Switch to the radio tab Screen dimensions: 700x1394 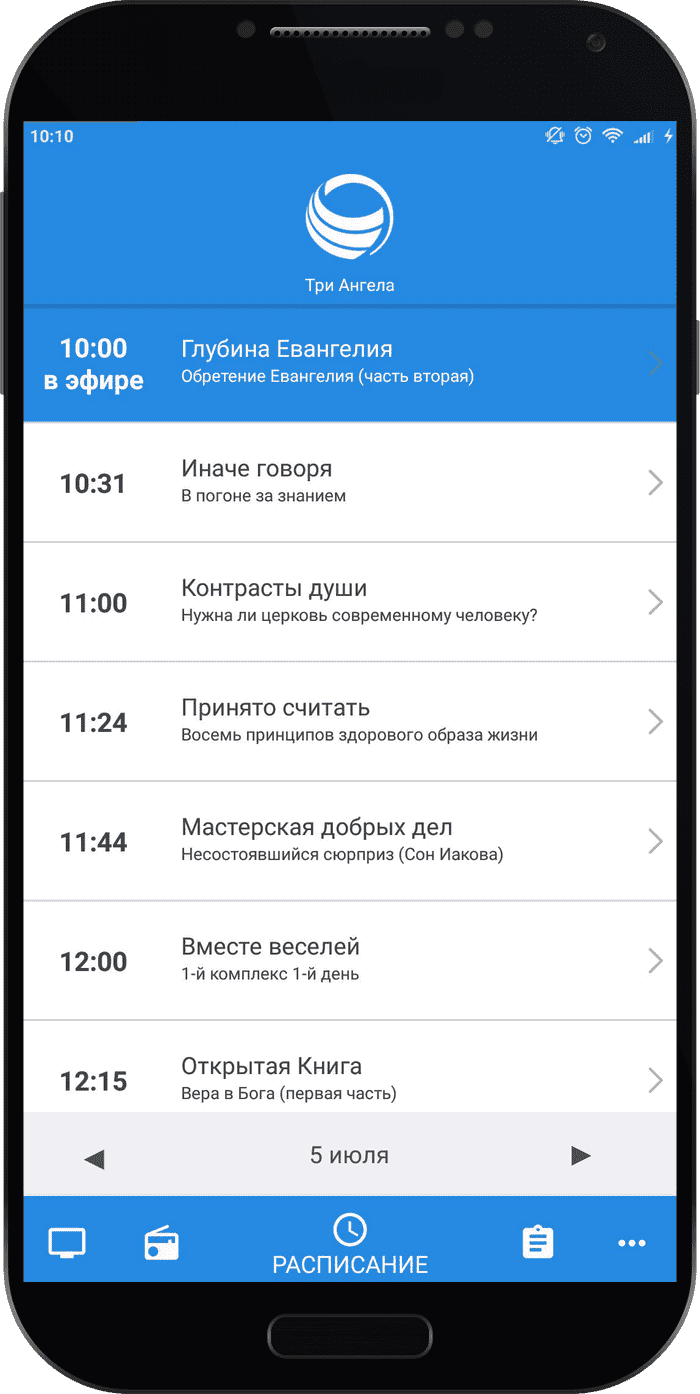coord(161,1244)
